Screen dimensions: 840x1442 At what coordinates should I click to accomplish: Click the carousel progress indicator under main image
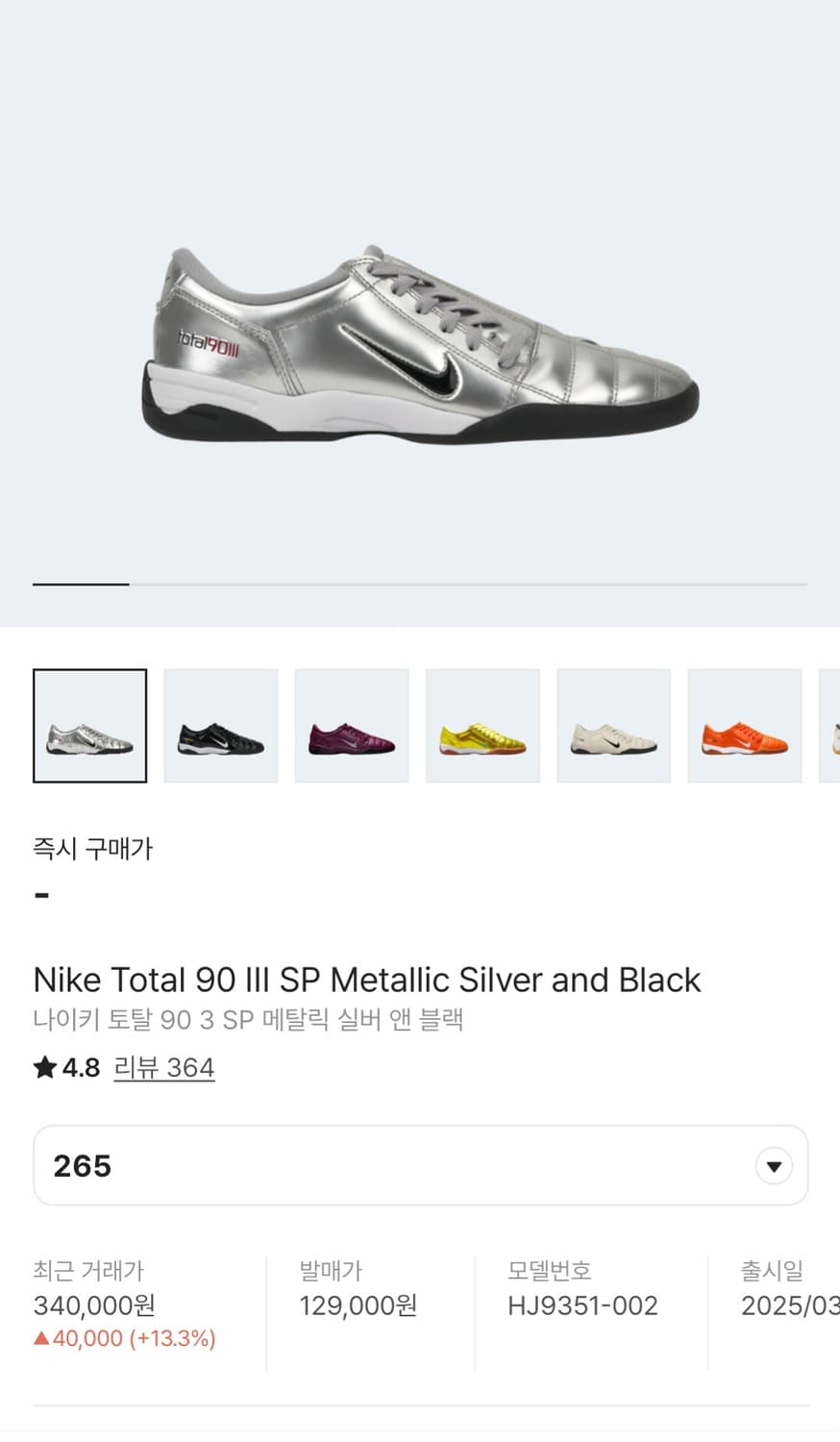click(81, 584)
